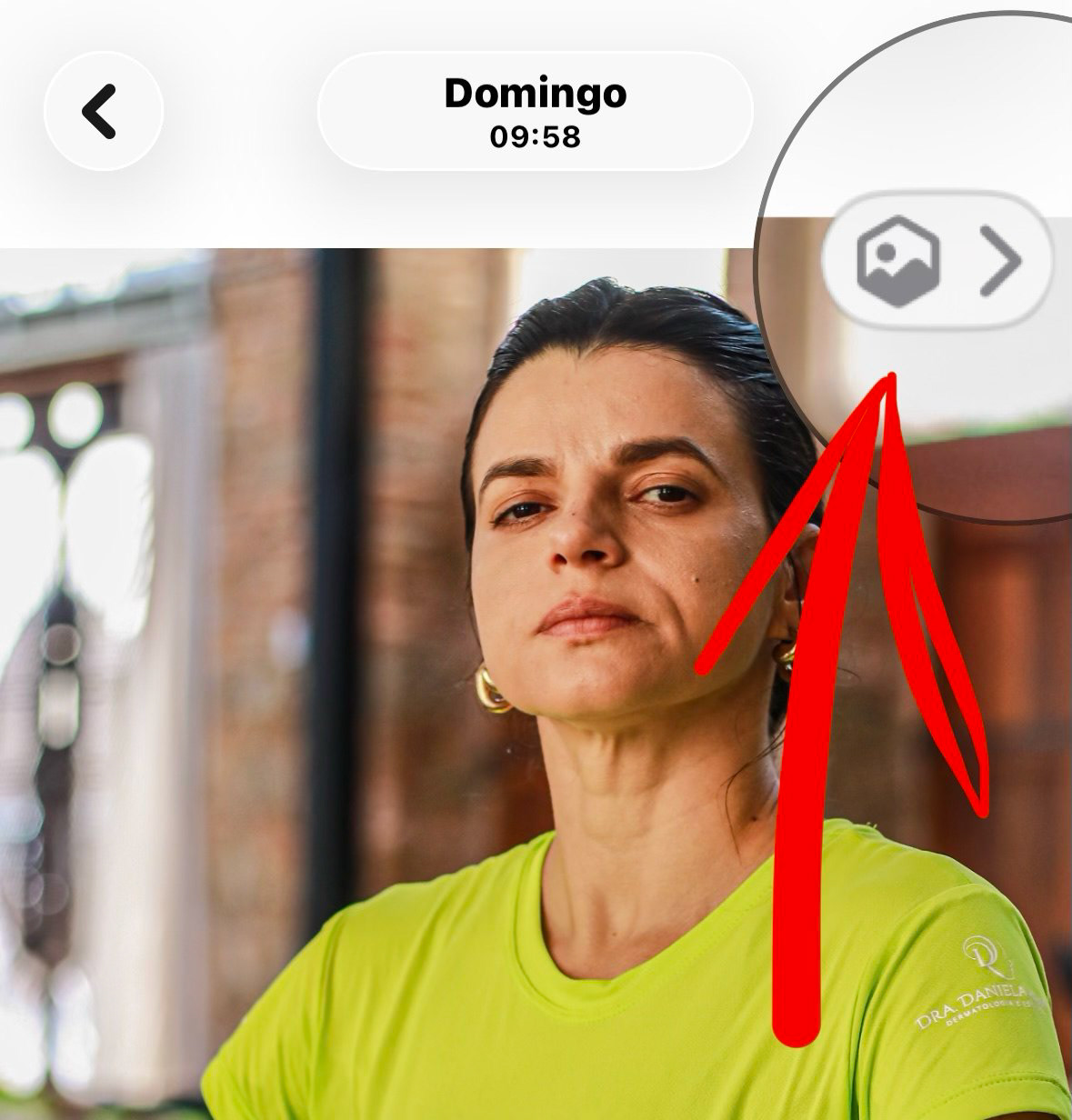Go back using the arrow button
1072x1120 pixels.
(102, 112)
